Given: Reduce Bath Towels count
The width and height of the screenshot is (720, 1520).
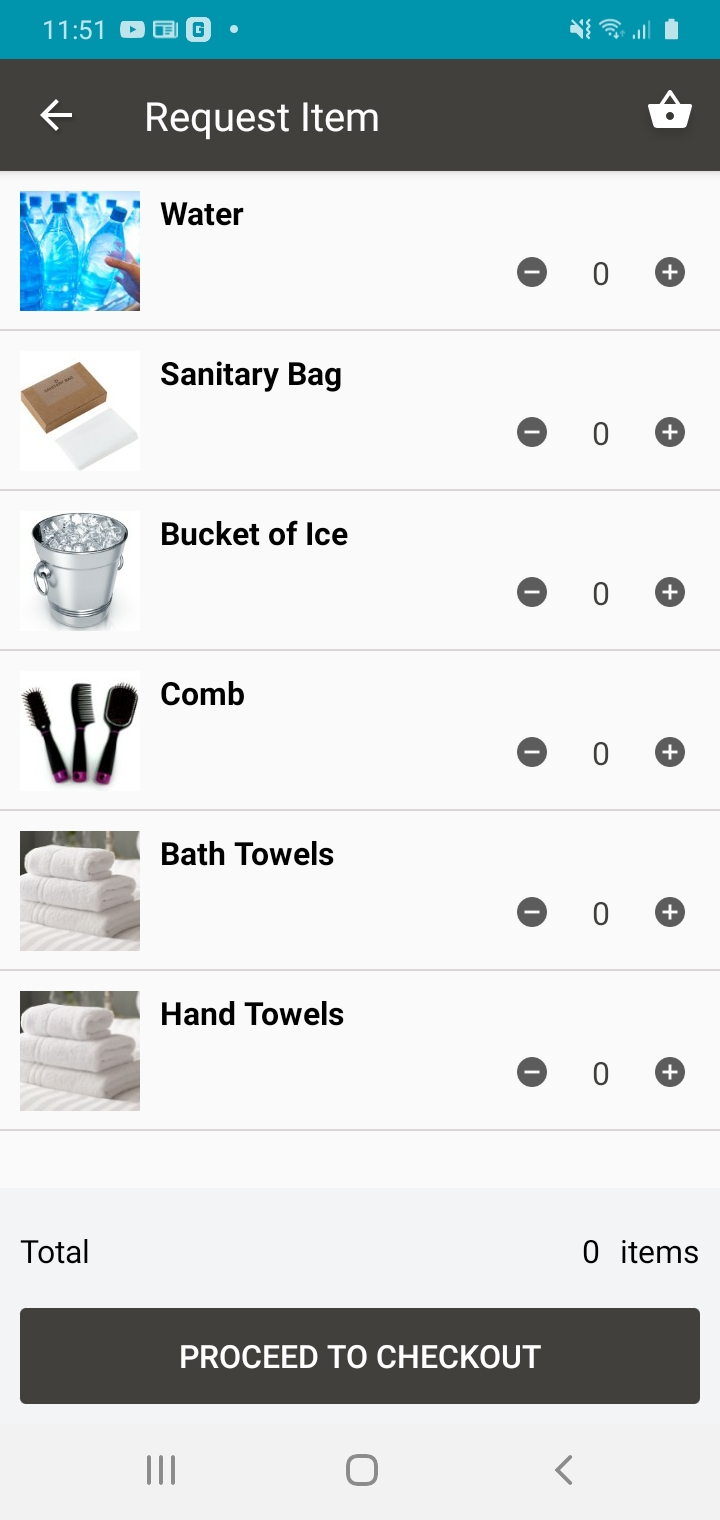Looking at the screenshot, I should click(x=532, y=912).
